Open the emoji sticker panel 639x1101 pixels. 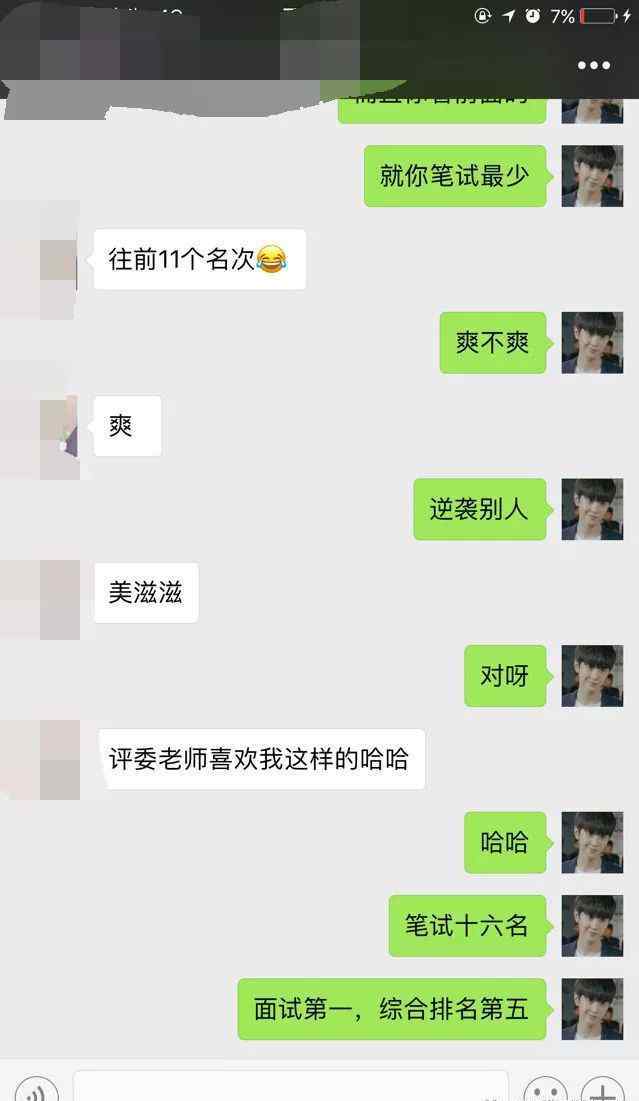pos(546,1090)
